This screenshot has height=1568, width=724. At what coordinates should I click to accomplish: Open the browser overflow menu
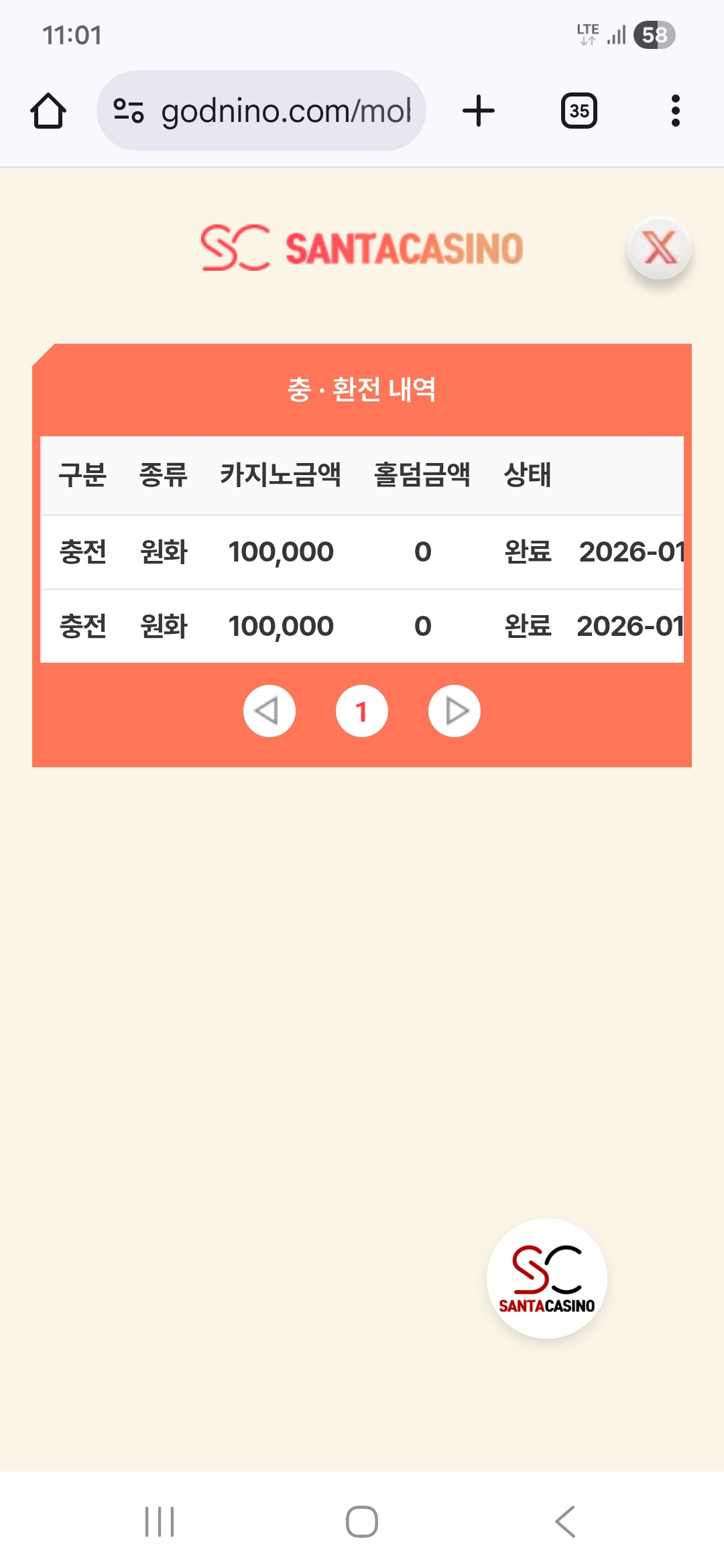click(675, 111)
